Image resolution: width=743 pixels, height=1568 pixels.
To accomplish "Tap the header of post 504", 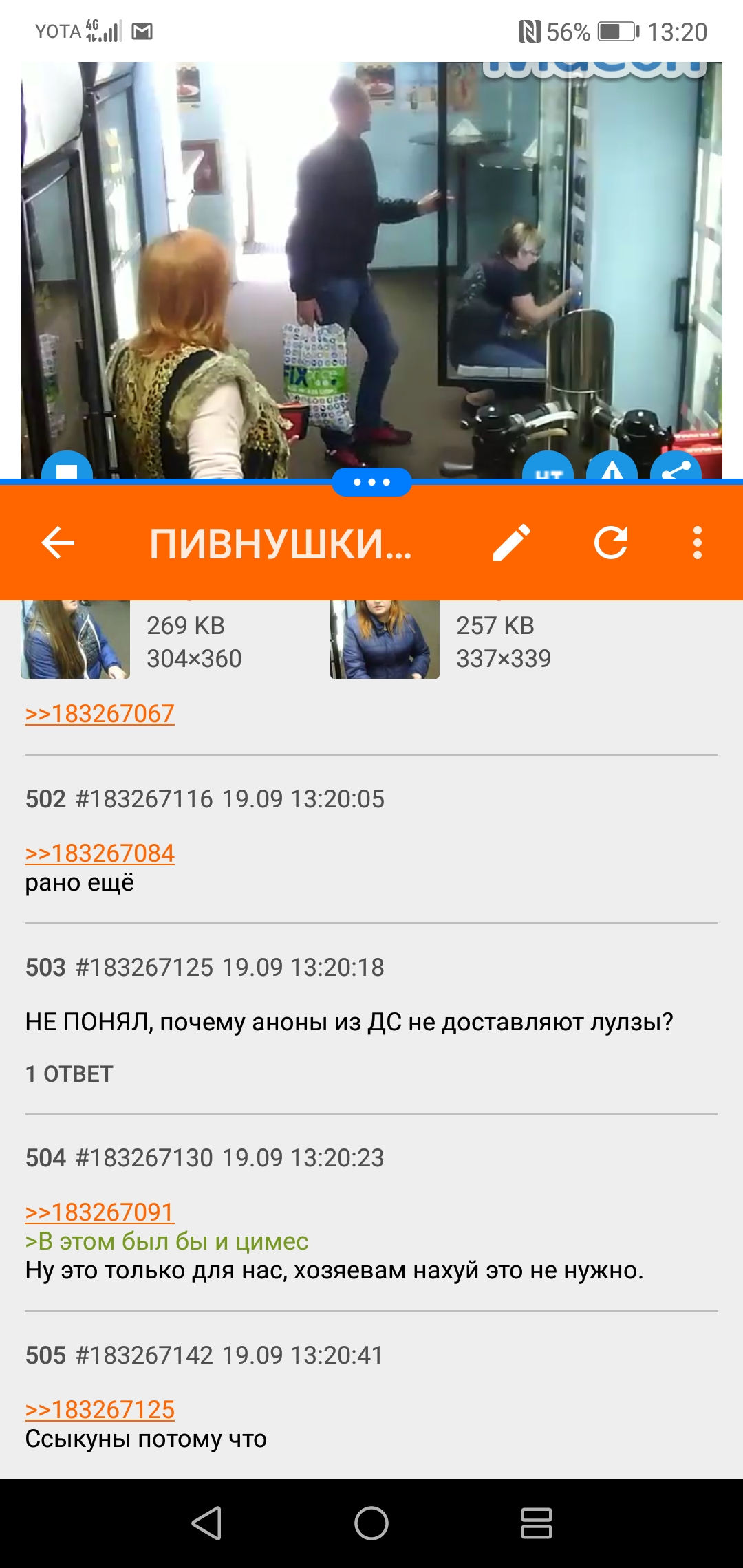I will [205, 1158].
